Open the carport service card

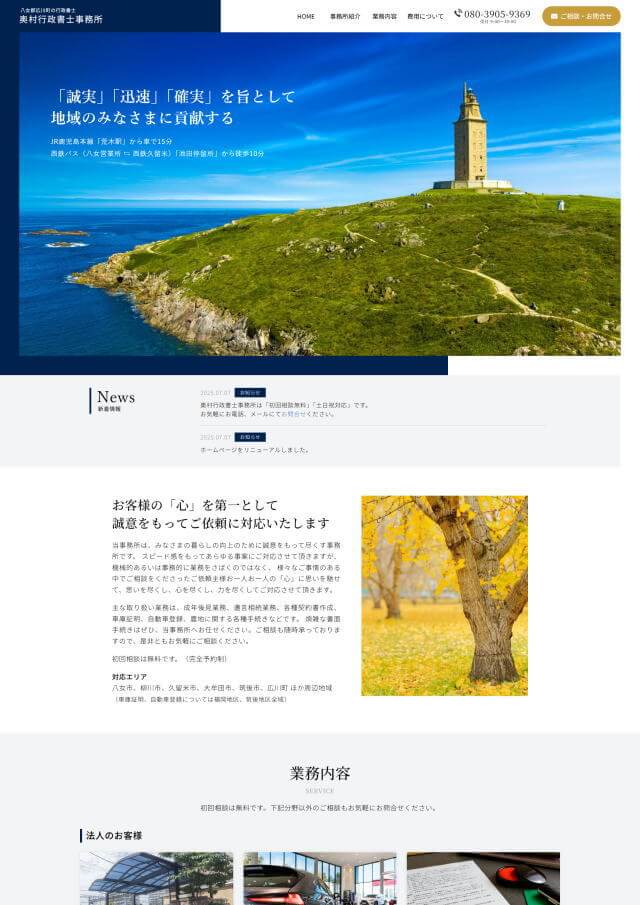pos(156,878)
